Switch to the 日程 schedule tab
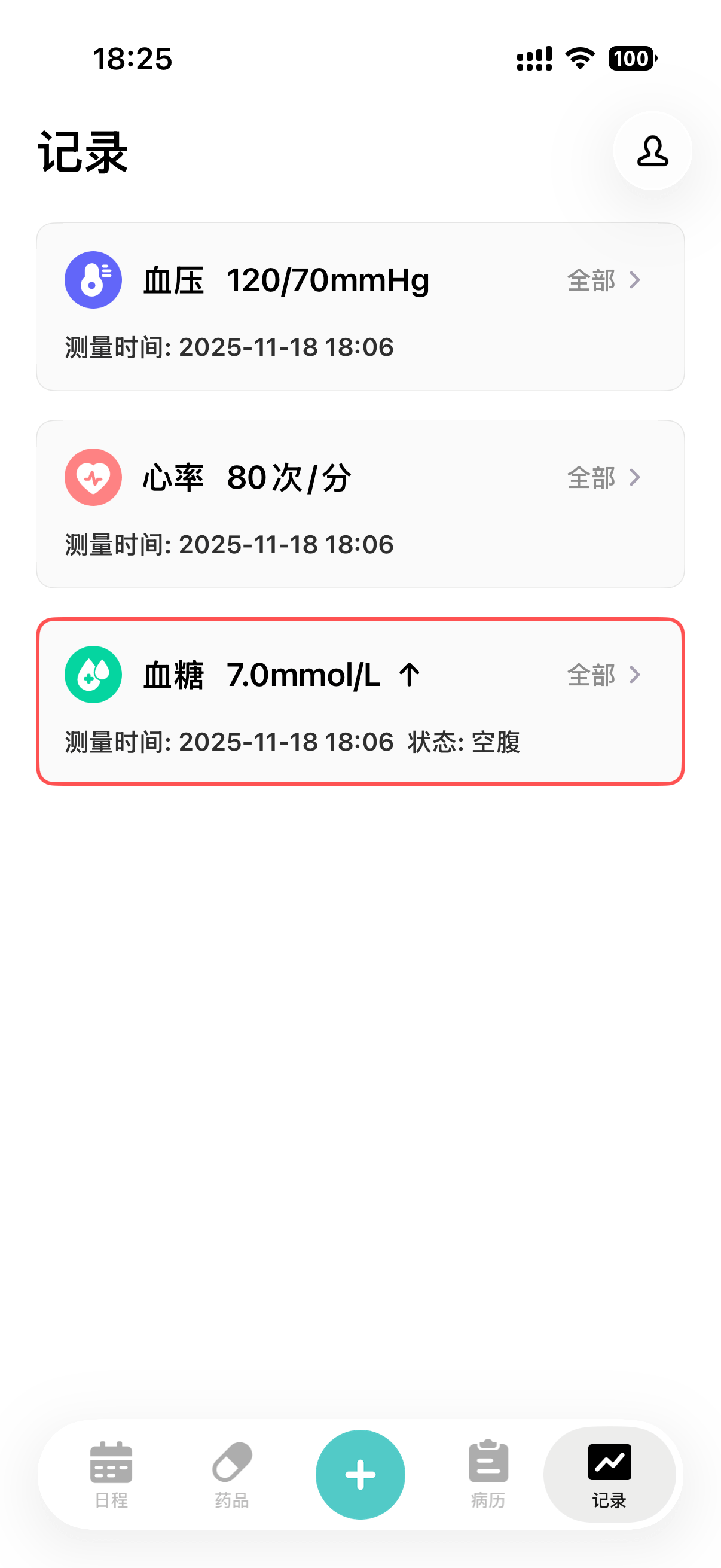 (x=111, y=1474)
